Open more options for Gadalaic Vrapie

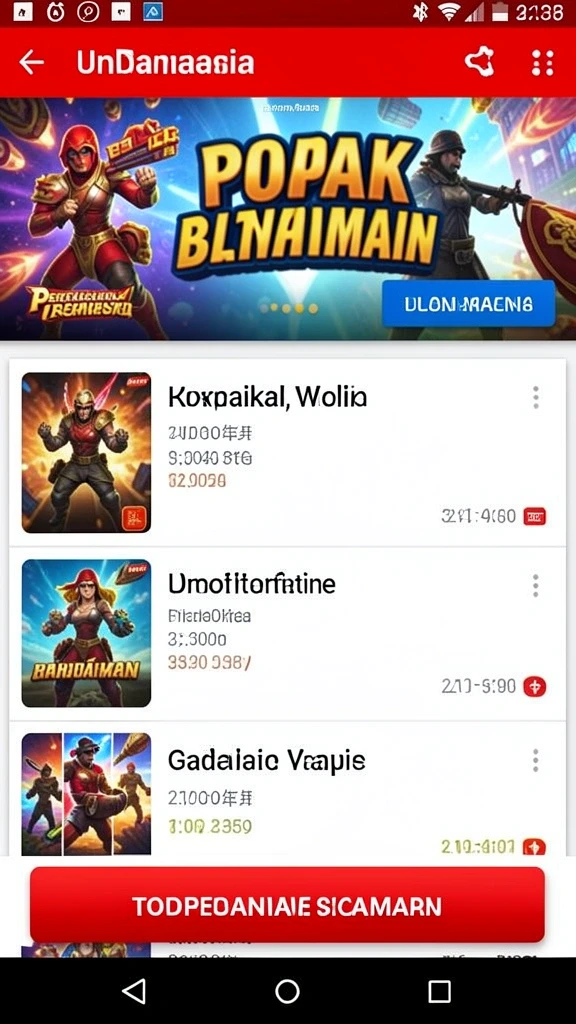[536, 760]
